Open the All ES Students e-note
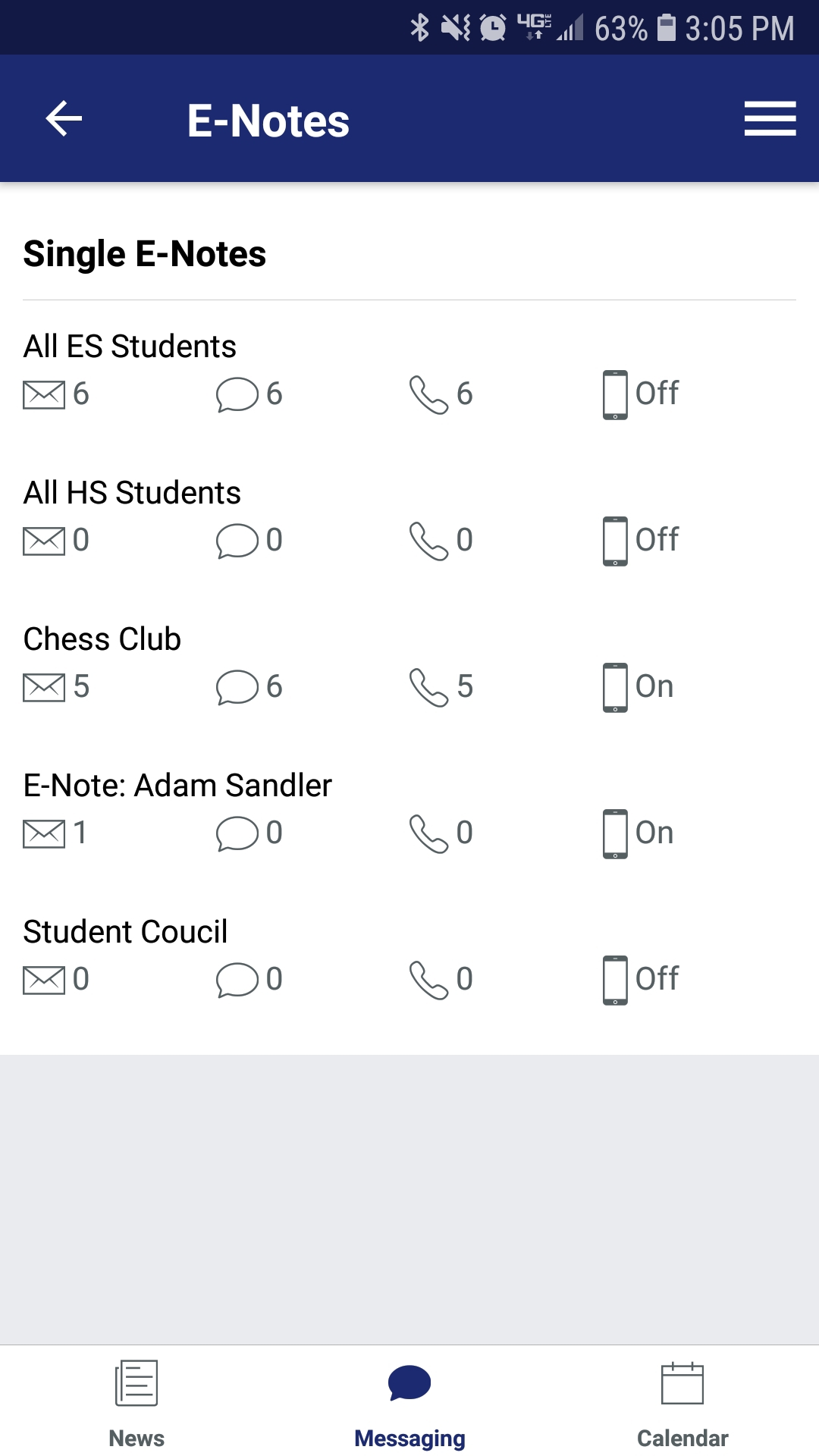Screen dimensions: 819x1456 coord(130,347)
